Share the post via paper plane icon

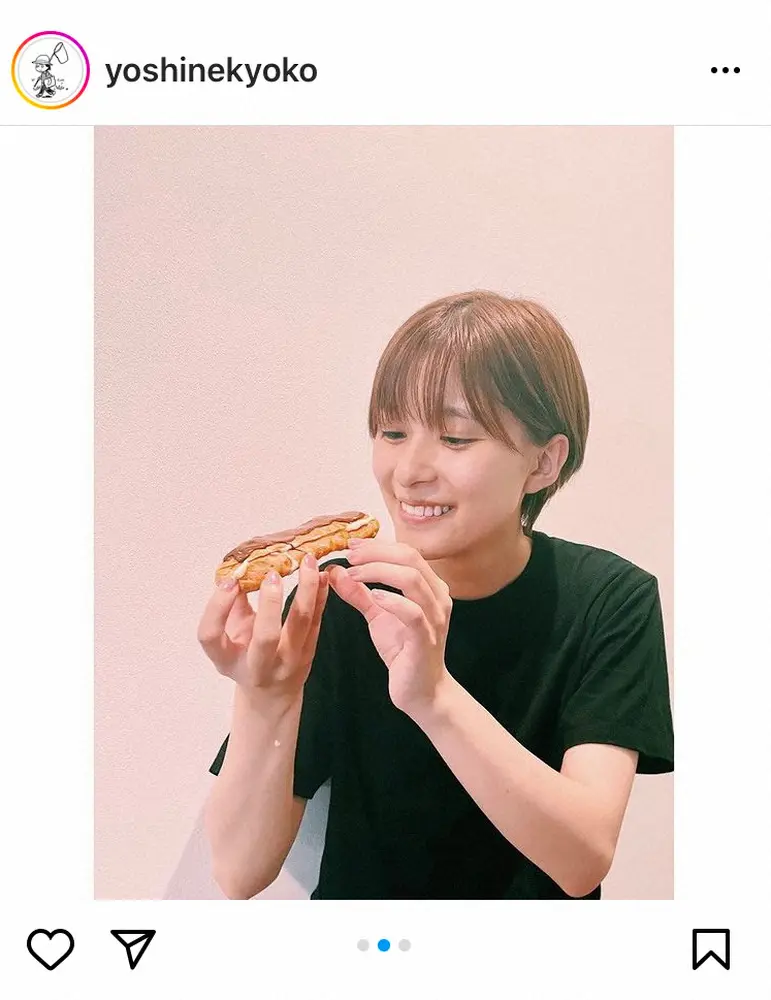(x=133, y=948)
